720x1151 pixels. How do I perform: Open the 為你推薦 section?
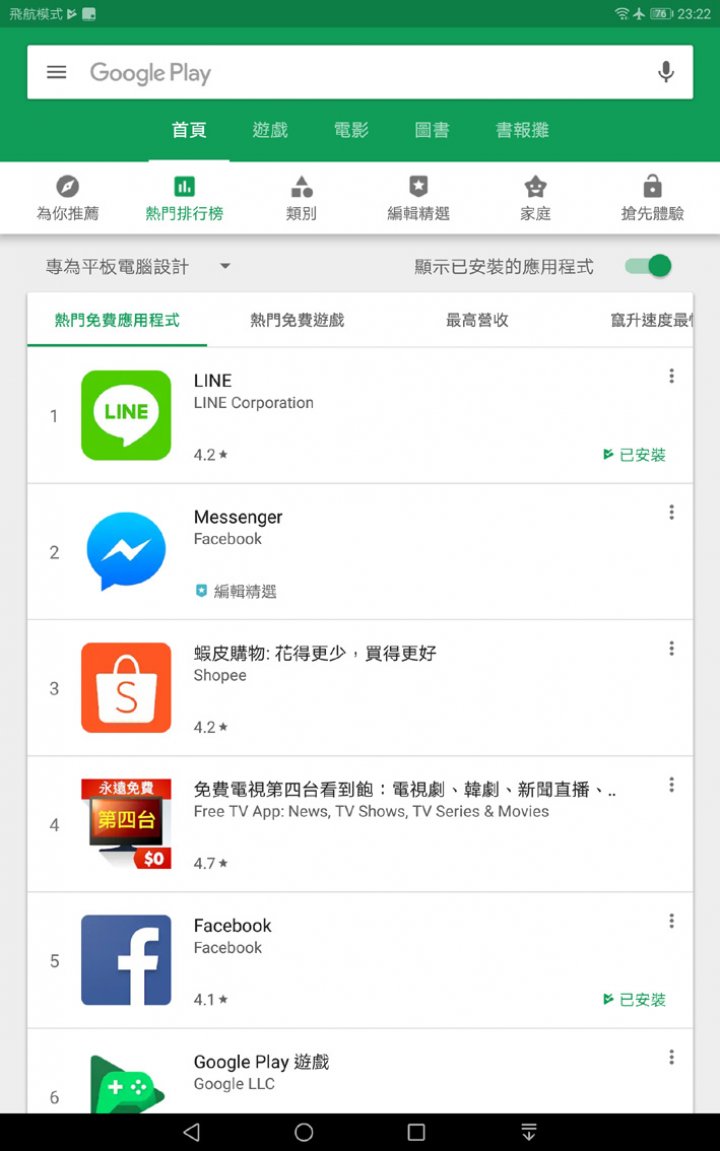[x=68, y=198]
